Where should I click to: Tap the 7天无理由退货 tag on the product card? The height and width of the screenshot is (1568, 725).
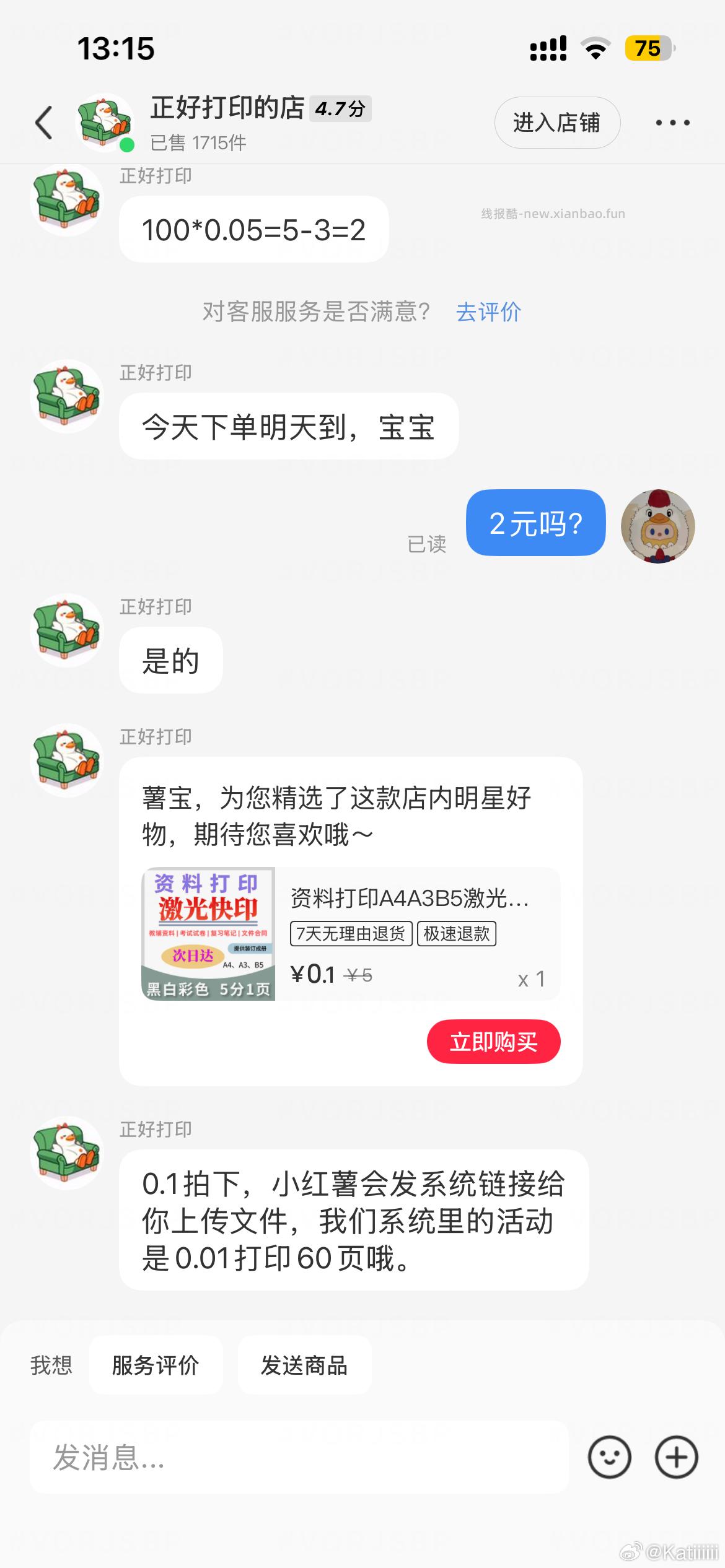350,935
